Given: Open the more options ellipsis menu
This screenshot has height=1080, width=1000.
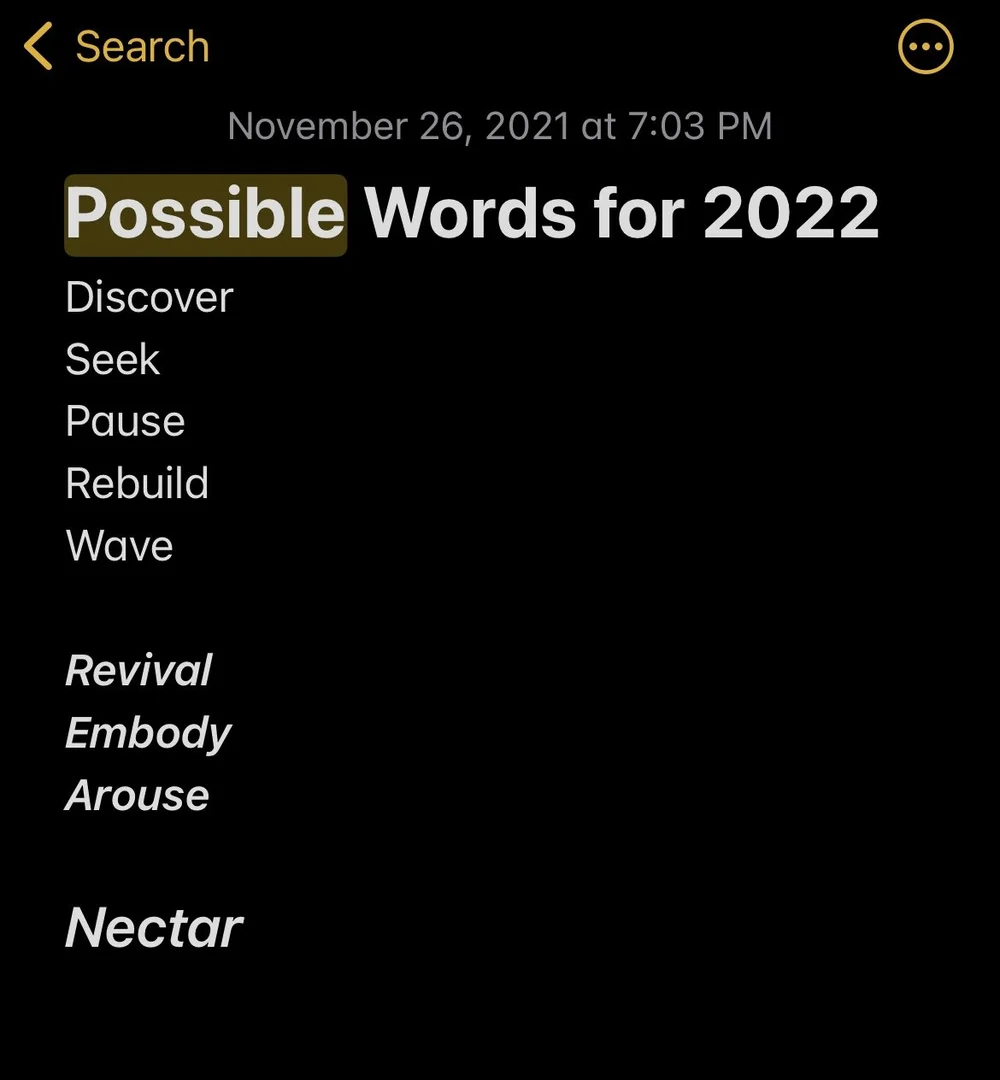Looking at the screenshot, I should coord(926,46).
